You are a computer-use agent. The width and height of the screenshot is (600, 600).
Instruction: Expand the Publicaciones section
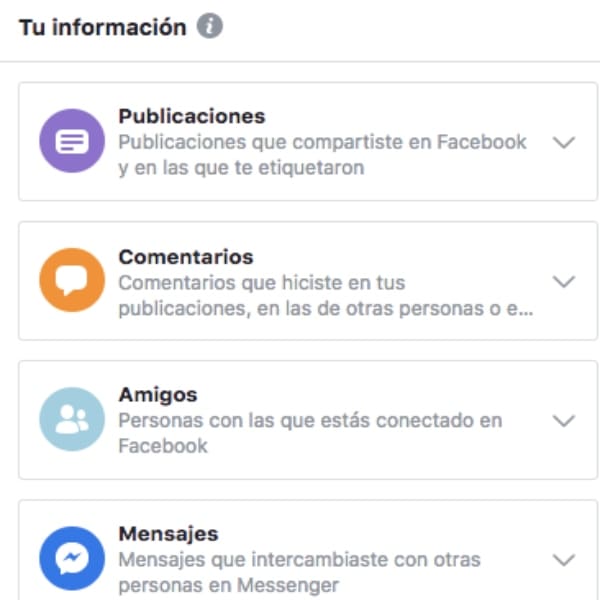pos(564,142)
